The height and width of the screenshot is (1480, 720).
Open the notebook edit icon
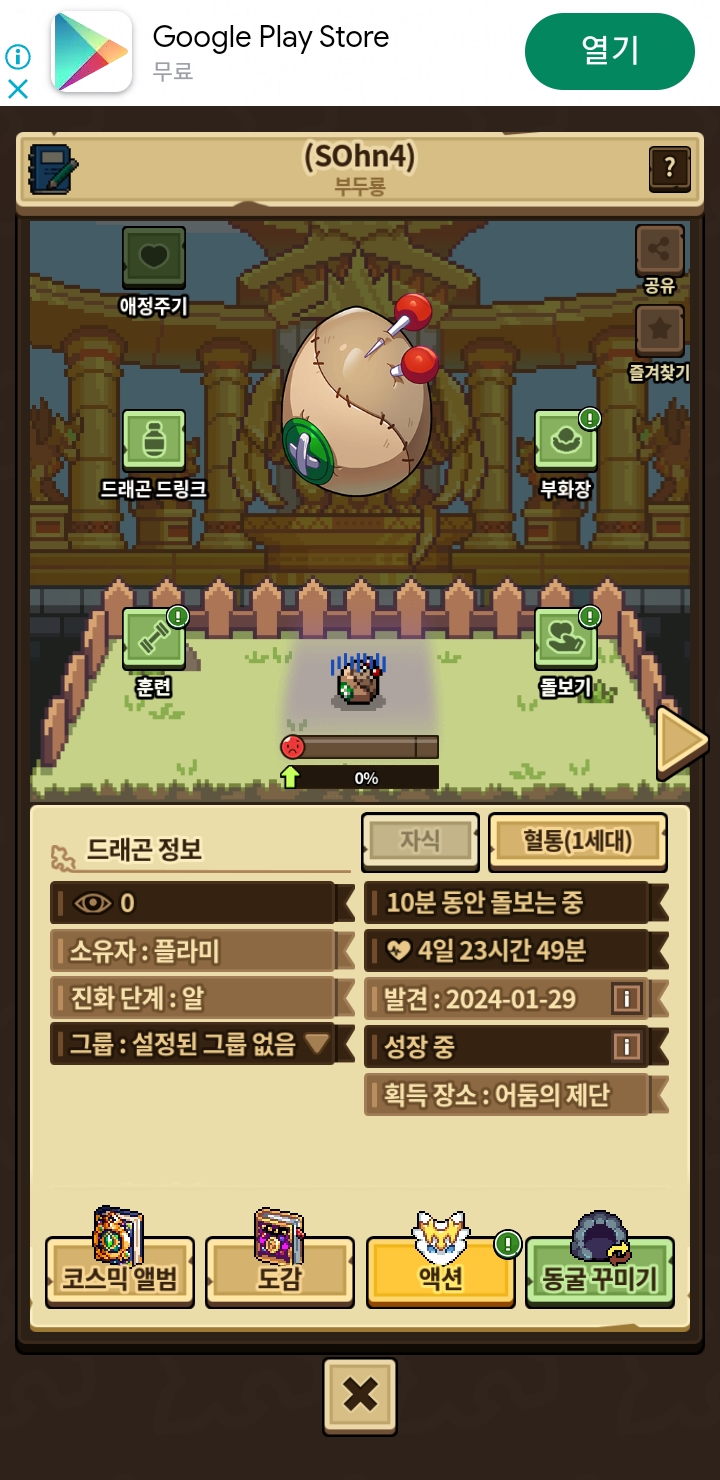52,168
